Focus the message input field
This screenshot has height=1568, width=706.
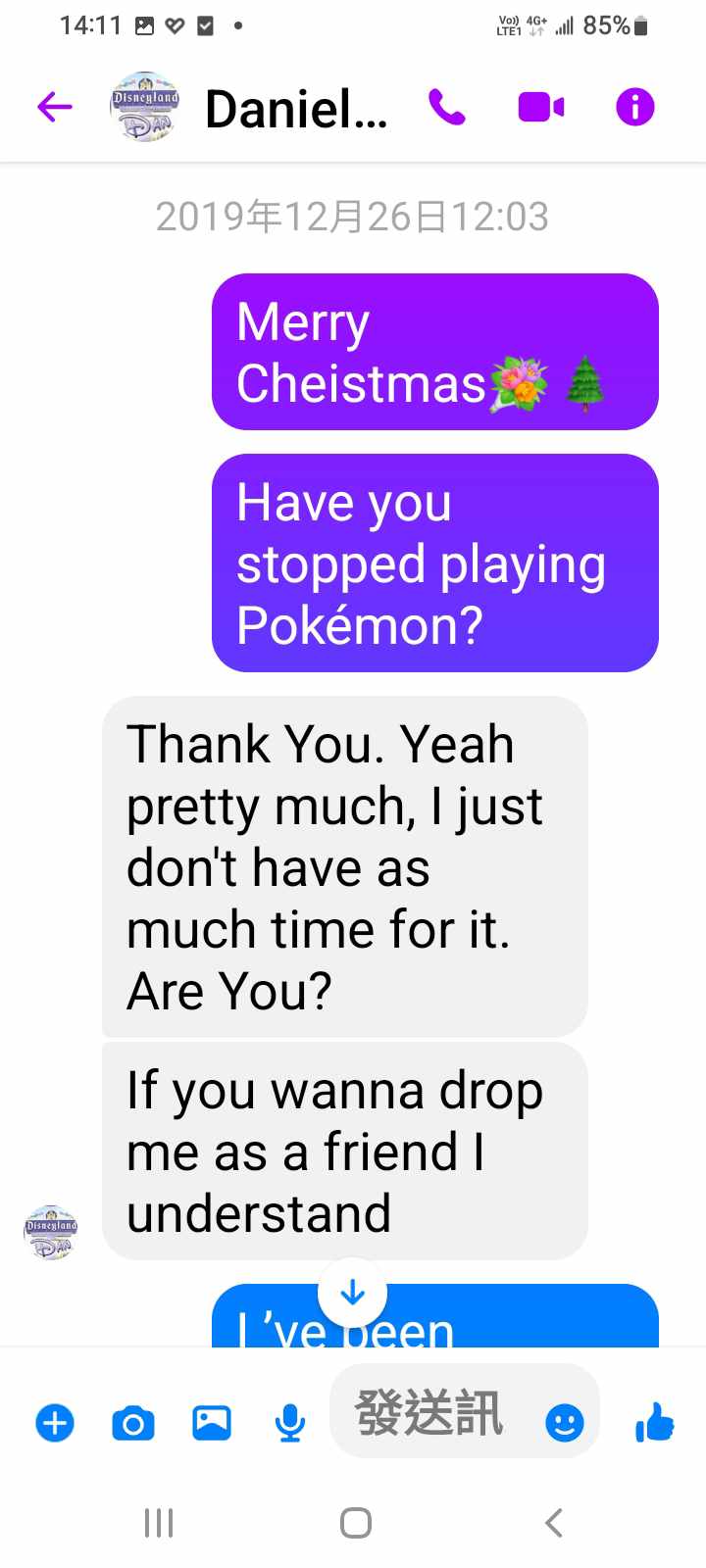tap(431, 1412)
